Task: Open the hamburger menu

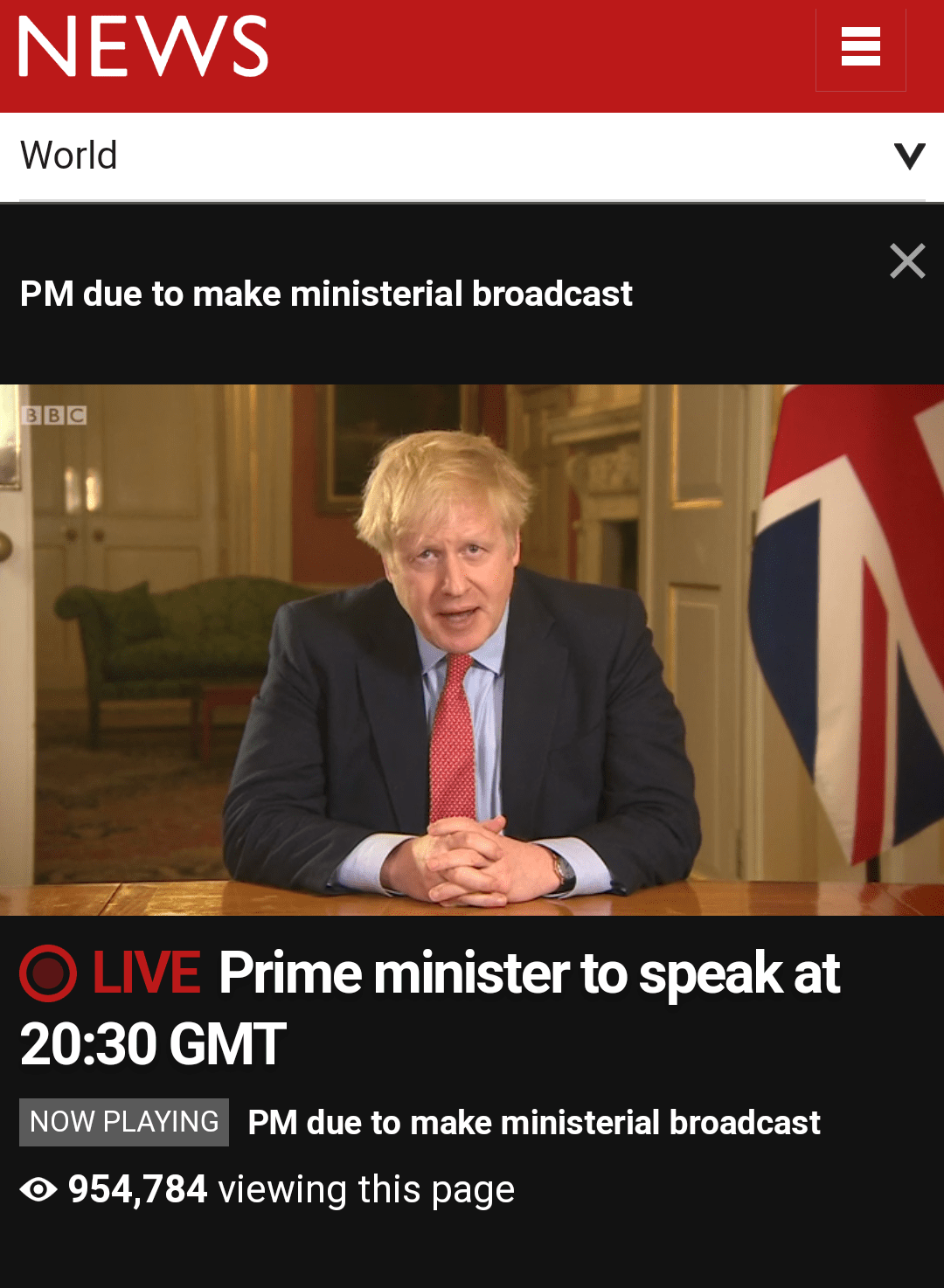Action: click(x=860, y=48)
